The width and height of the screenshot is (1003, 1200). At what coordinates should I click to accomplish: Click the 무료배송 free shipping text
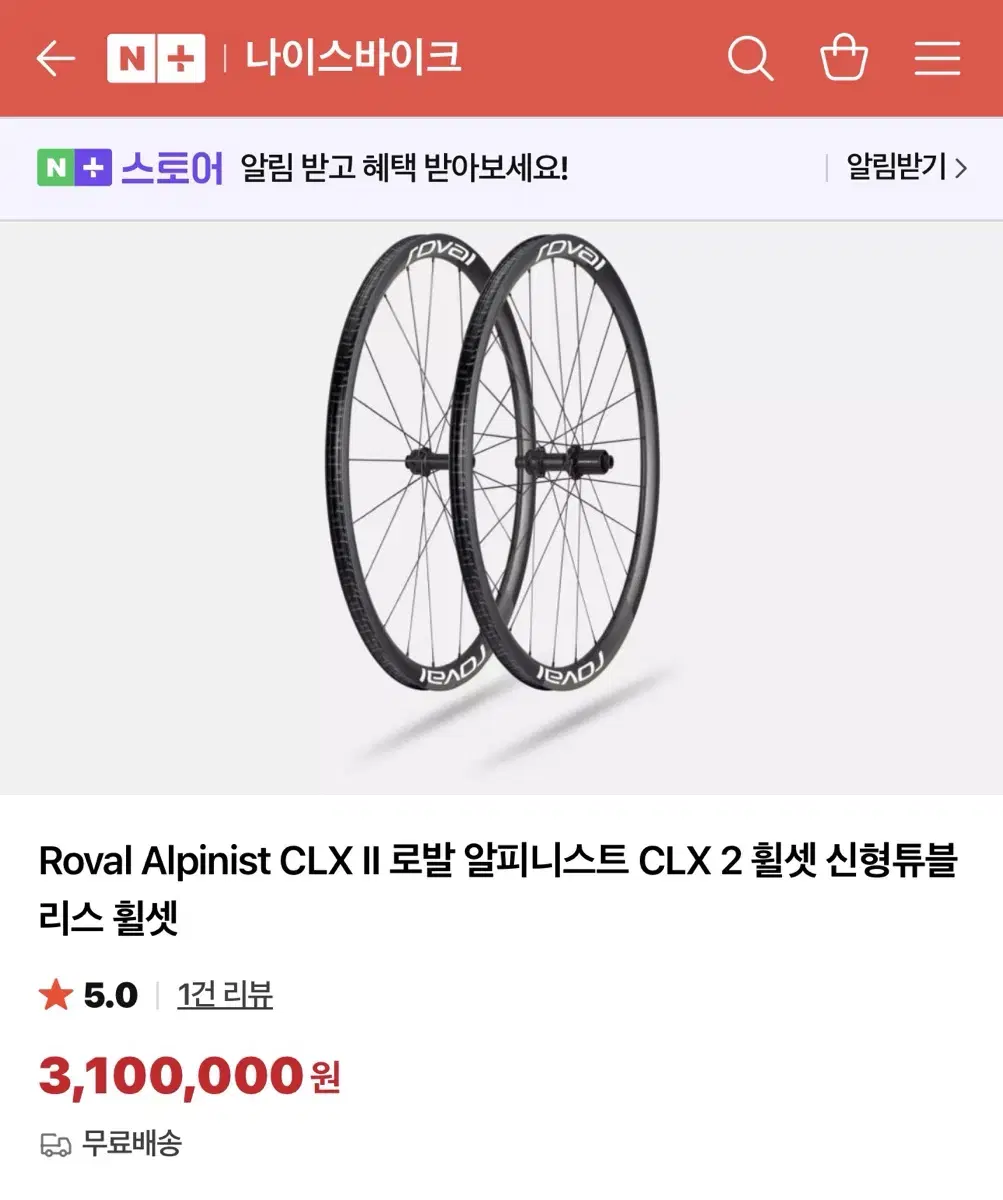pyautogui.click(x=130, y=1143)
